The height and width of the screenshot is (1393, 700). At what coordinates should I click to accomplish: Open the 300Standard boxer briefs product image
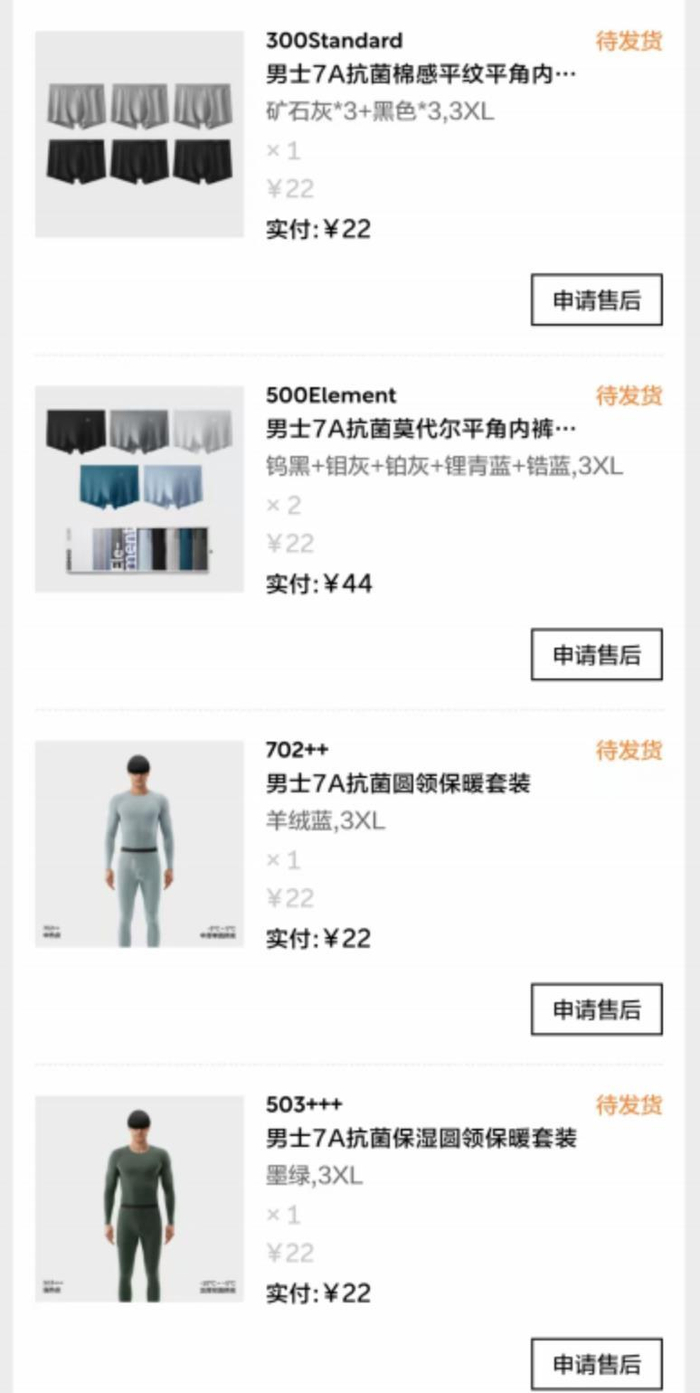139,134
